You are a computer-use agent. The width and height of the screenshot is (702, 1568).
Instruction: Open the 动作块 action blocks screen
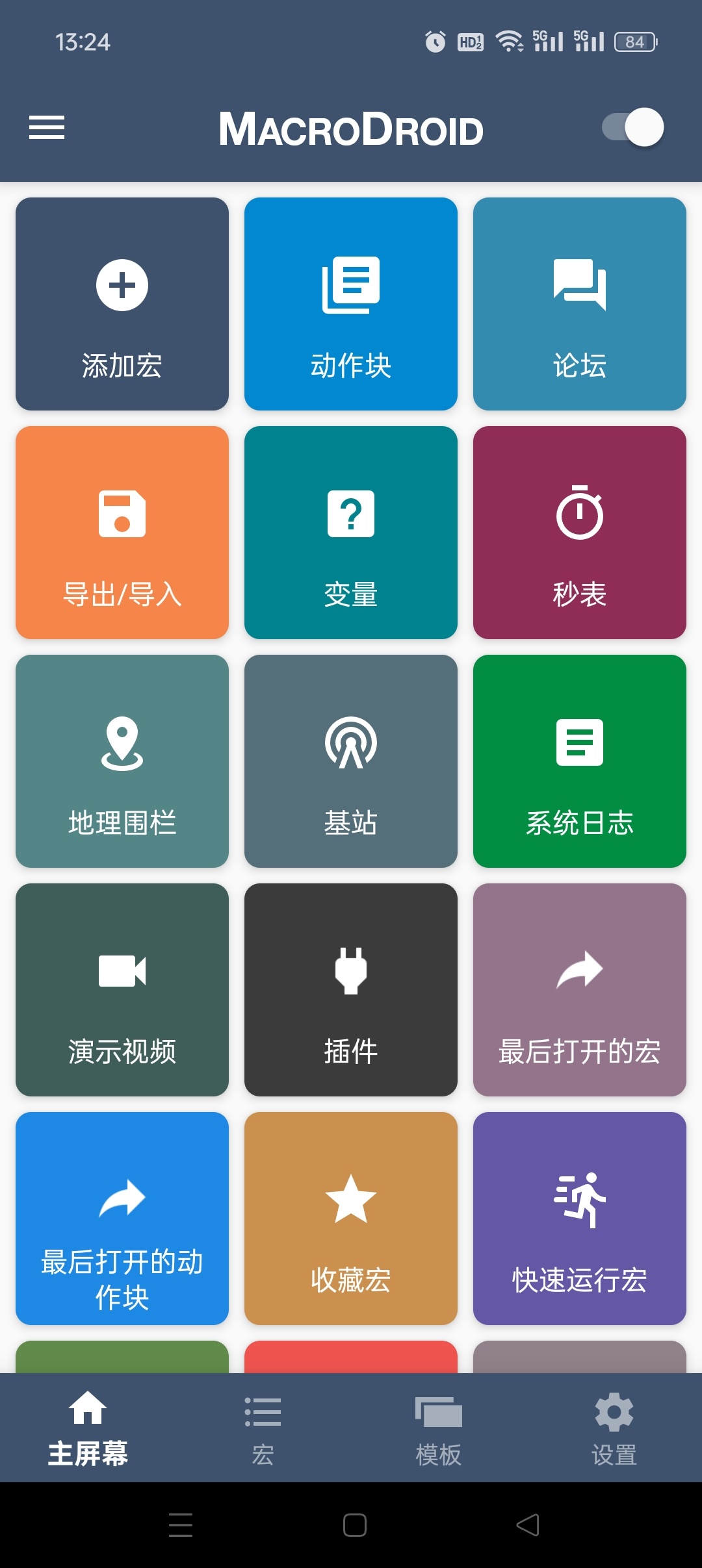350,301
